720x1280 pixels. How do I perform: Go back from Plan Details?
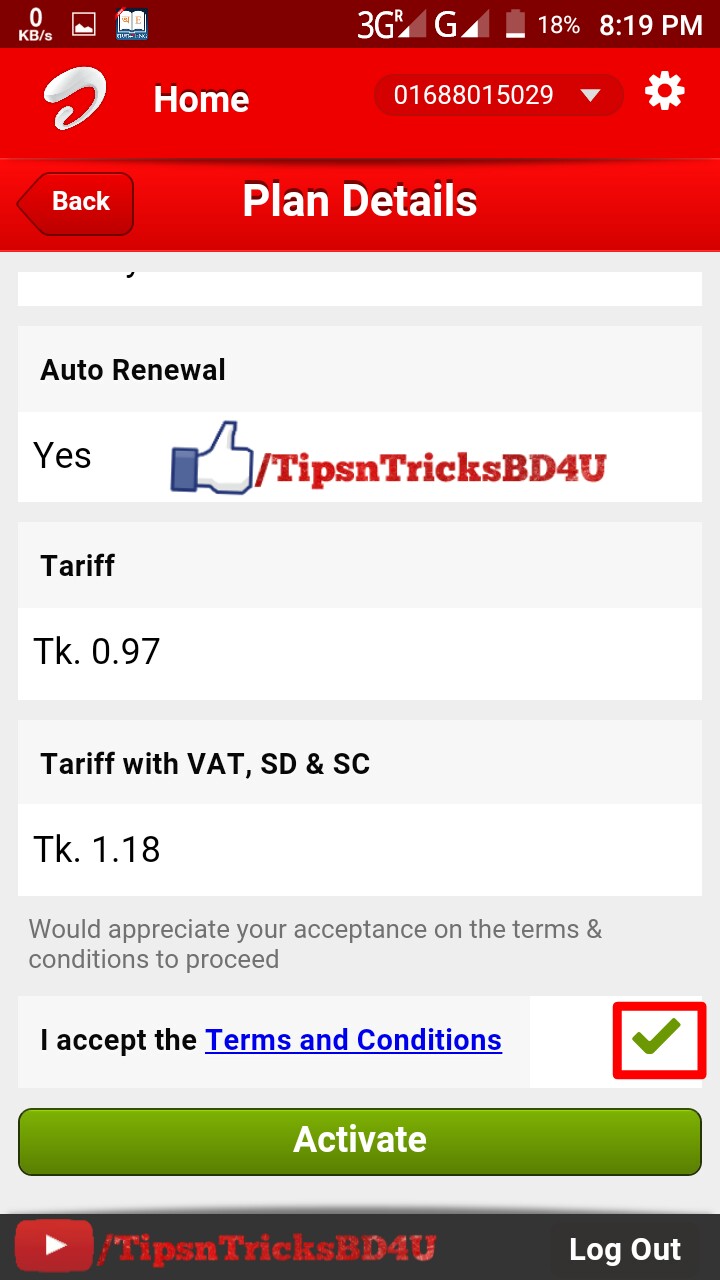coord(76,202)
